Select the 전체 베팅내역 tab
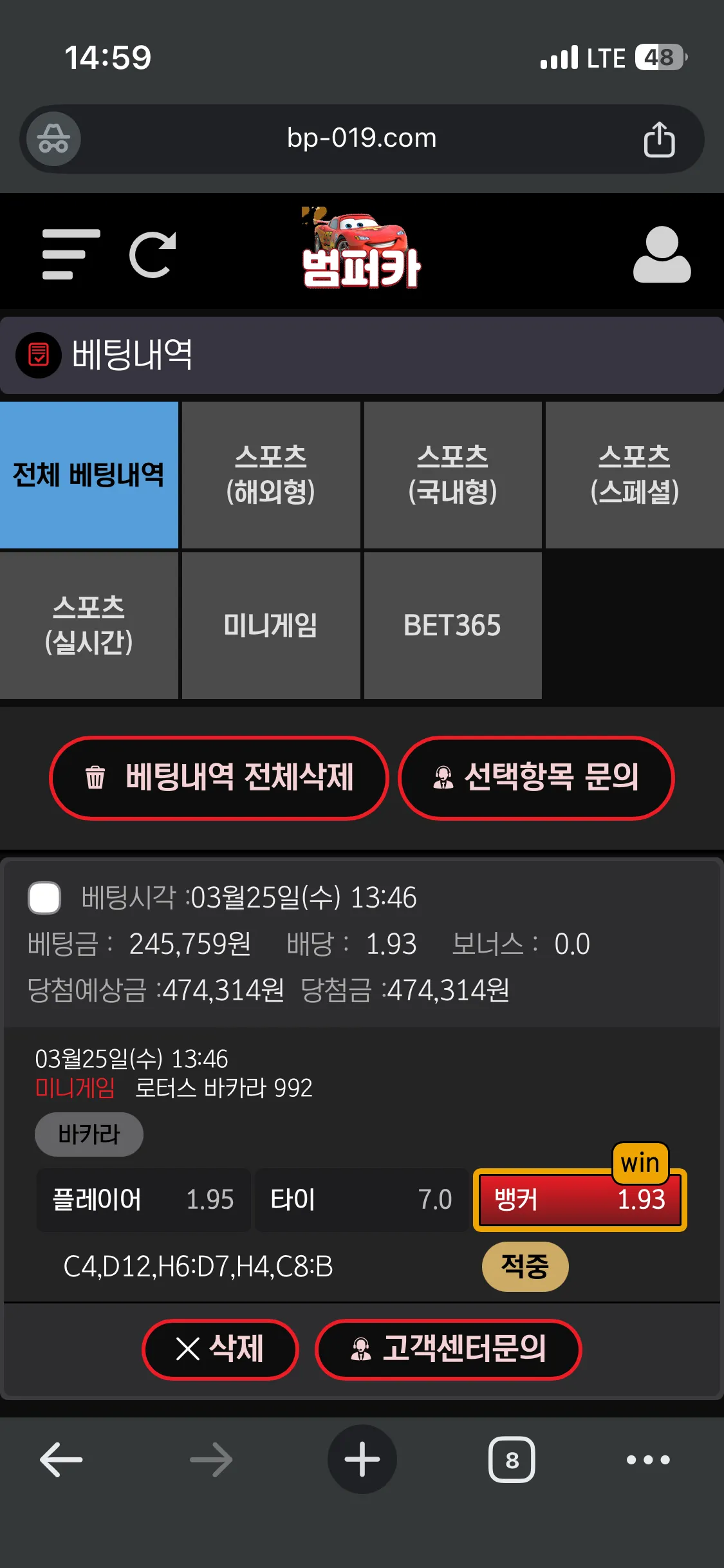 click(x=89, y=475)
